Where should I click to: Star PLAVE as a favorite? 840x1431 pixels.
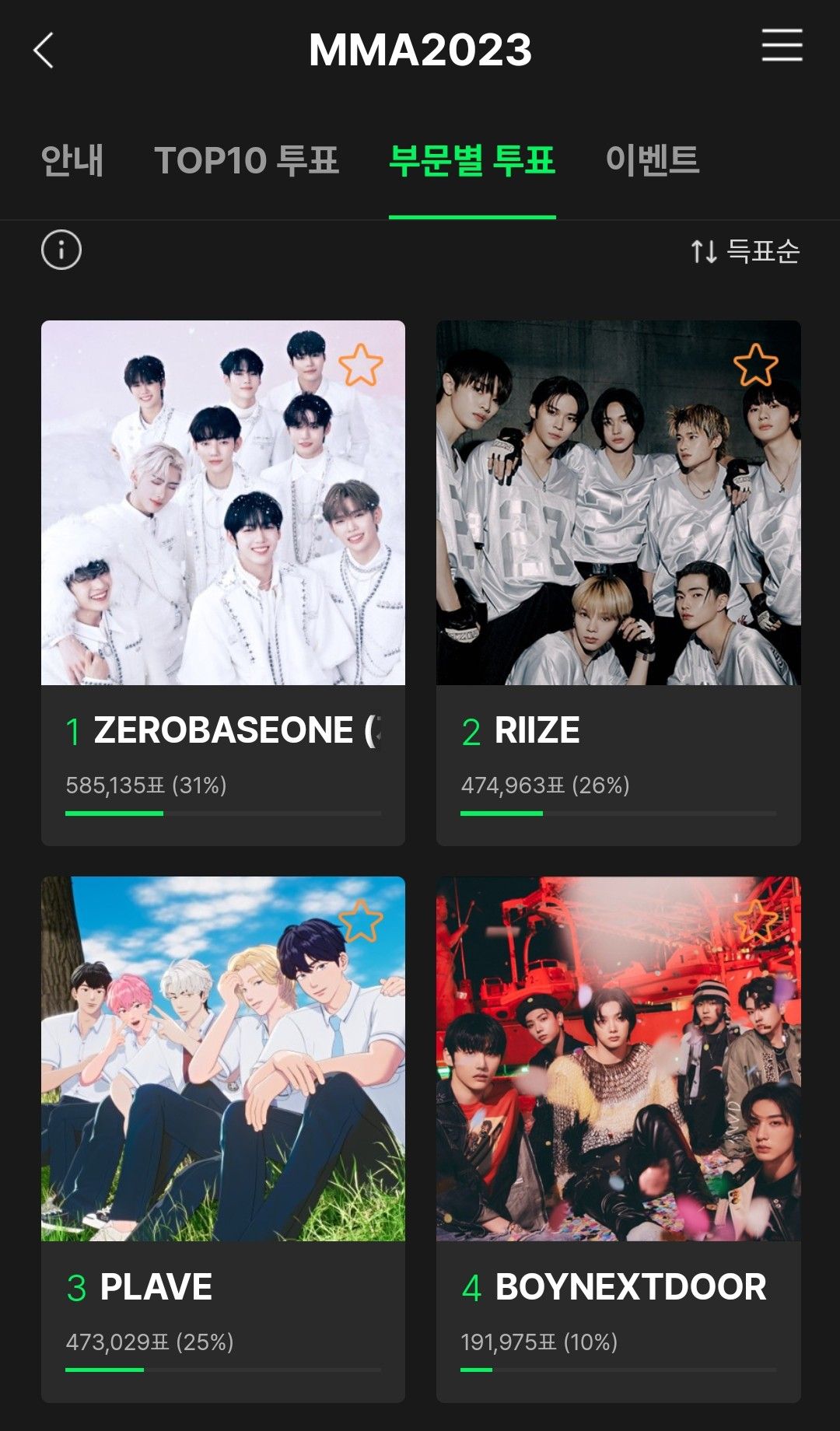click(361, 921)
